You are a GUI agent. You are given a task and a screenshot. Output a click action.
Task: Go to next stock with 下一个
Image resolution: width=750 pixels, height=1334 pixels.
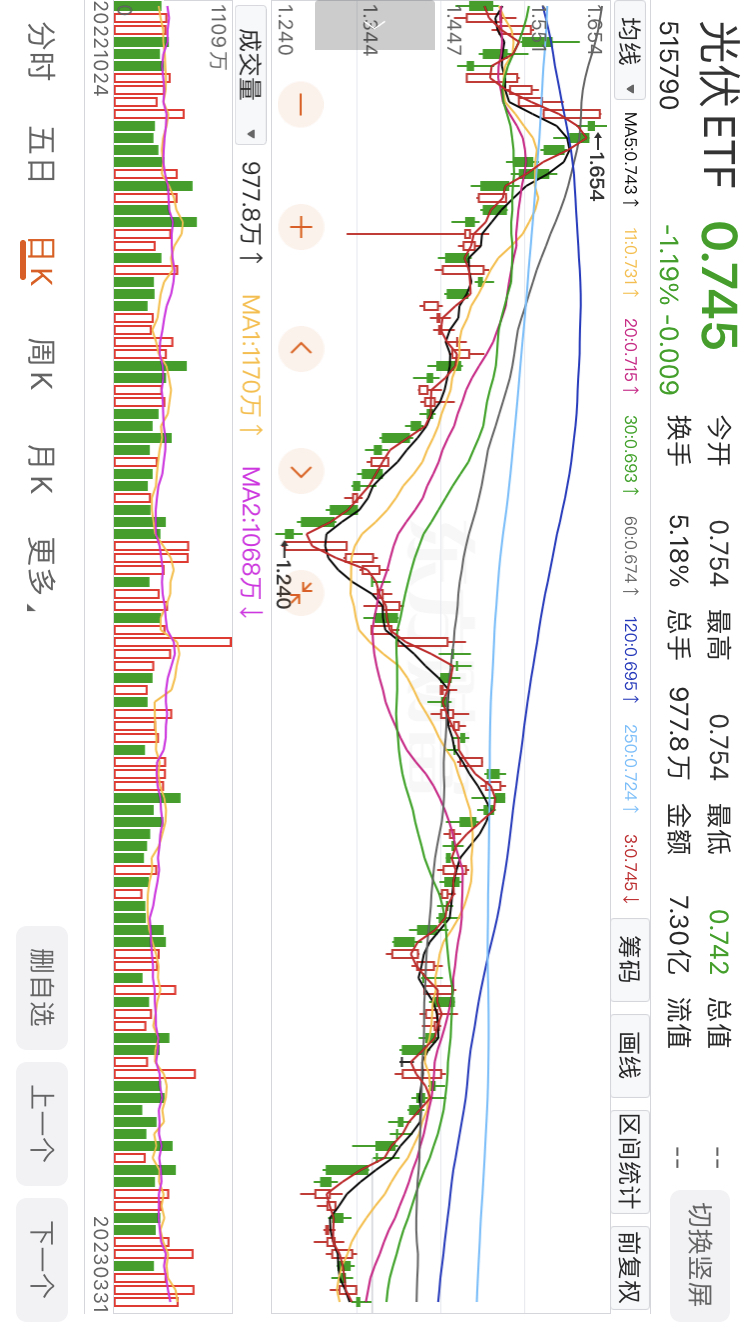[42, 1259]
